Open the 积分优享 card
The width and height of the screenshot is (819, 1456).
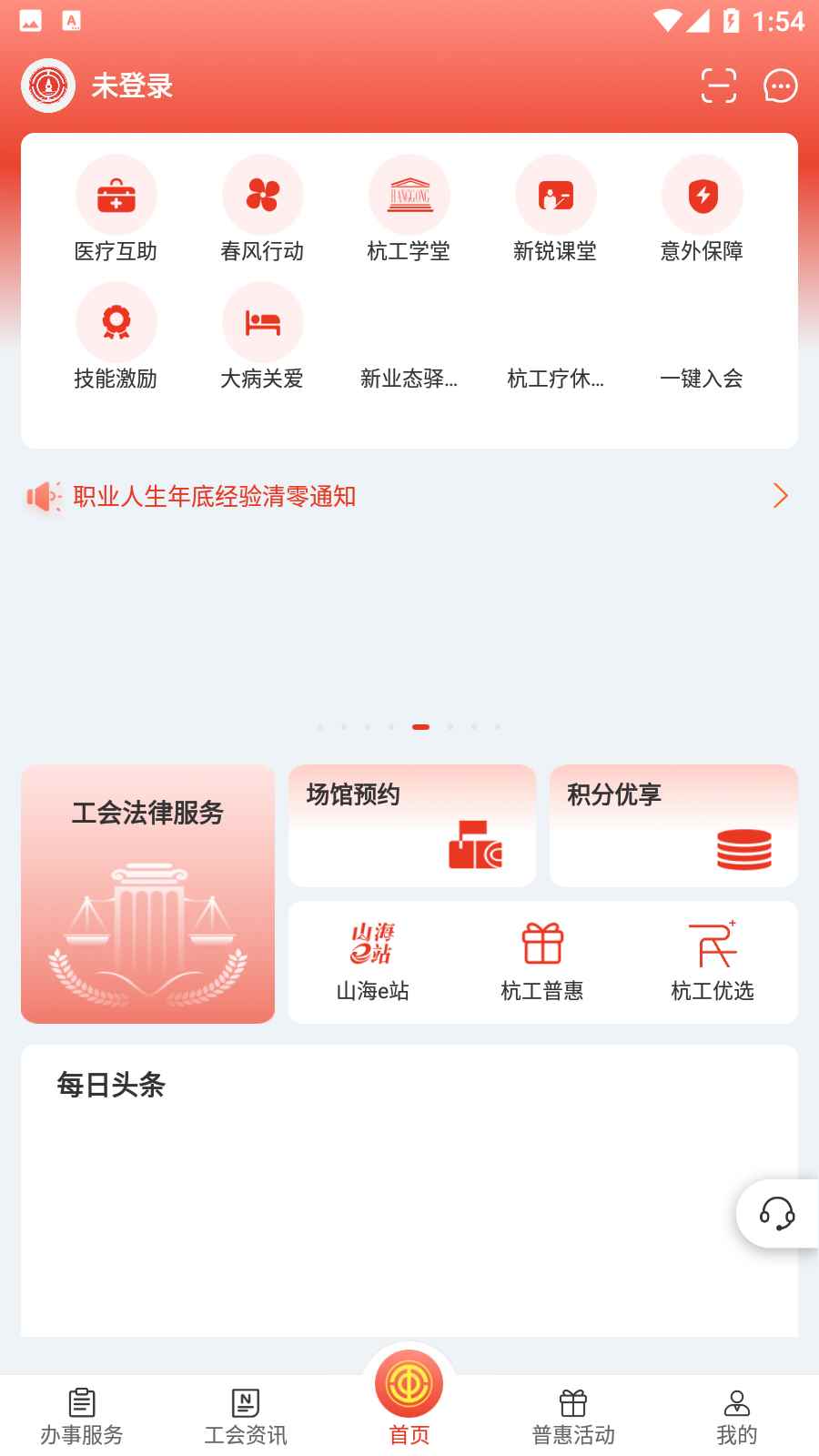[x=673, y=825]
